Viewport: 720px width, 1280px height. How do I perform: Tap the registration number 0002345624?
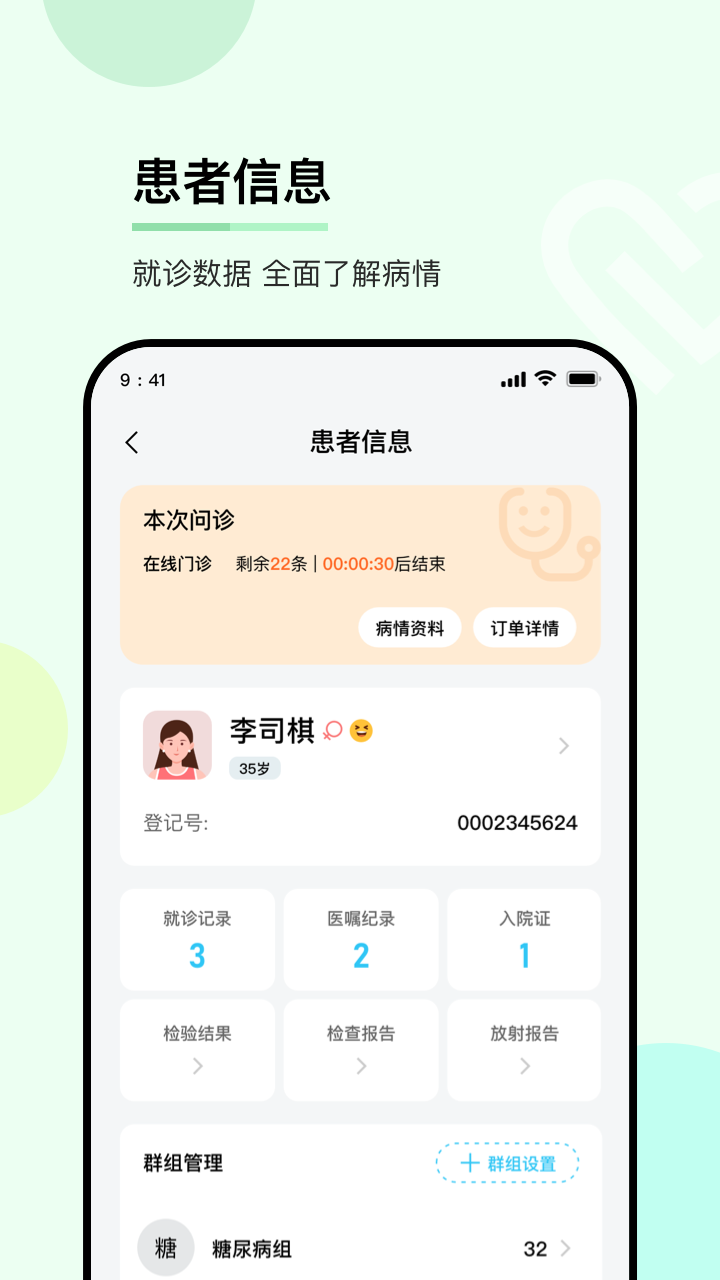tap(519, 822)
